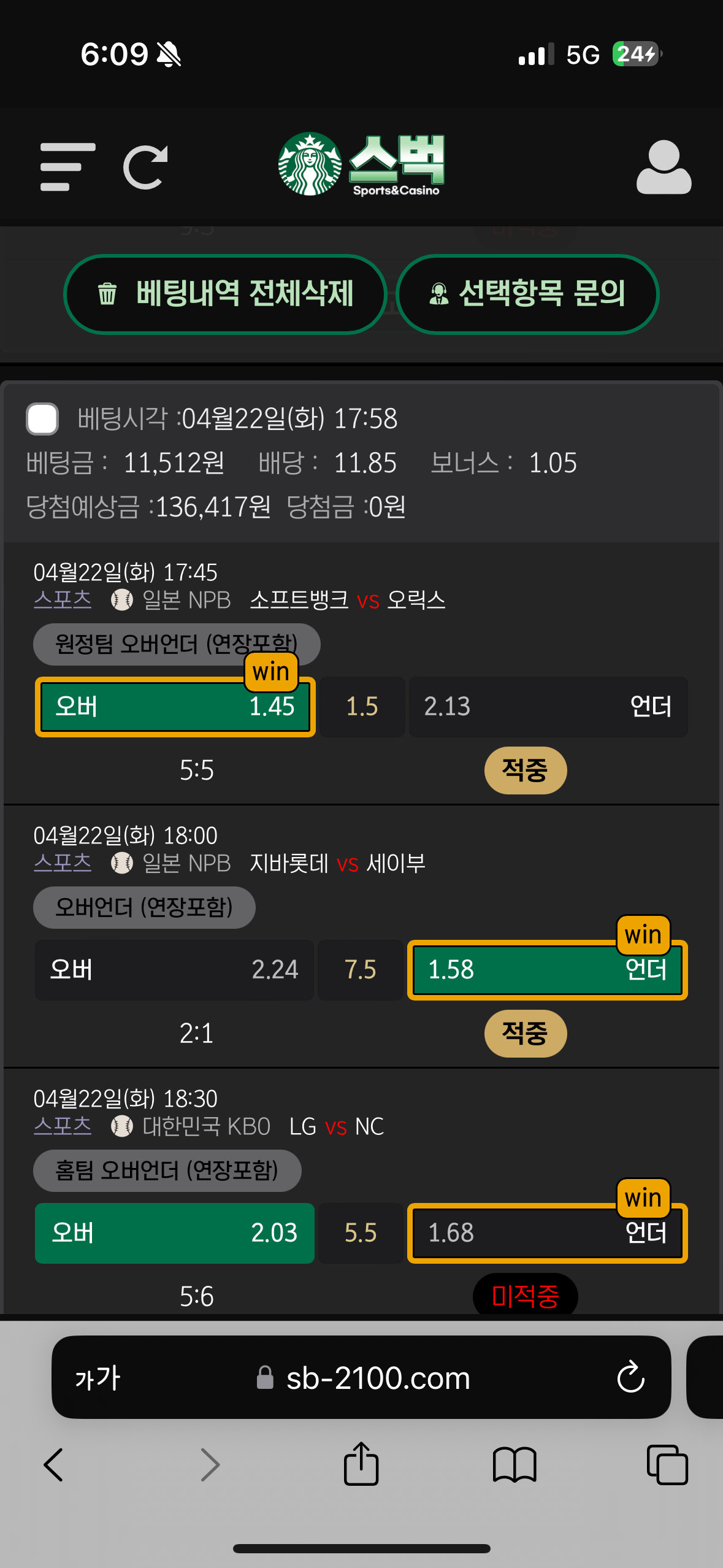
Task: Open the 스포츠 link for LG vs NC
Action: [x=63, y=1126]
